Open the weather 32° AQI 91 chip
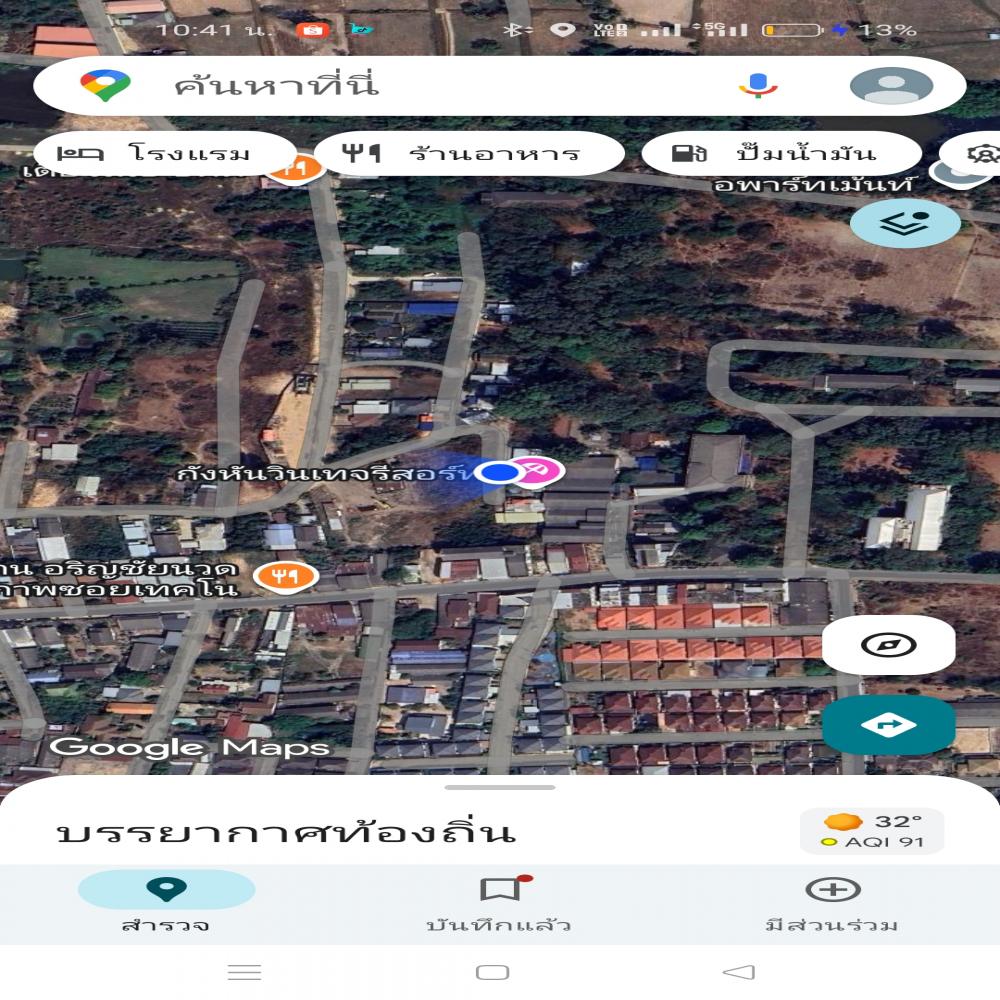The image size is (1000, 1000). coord(871,831)
